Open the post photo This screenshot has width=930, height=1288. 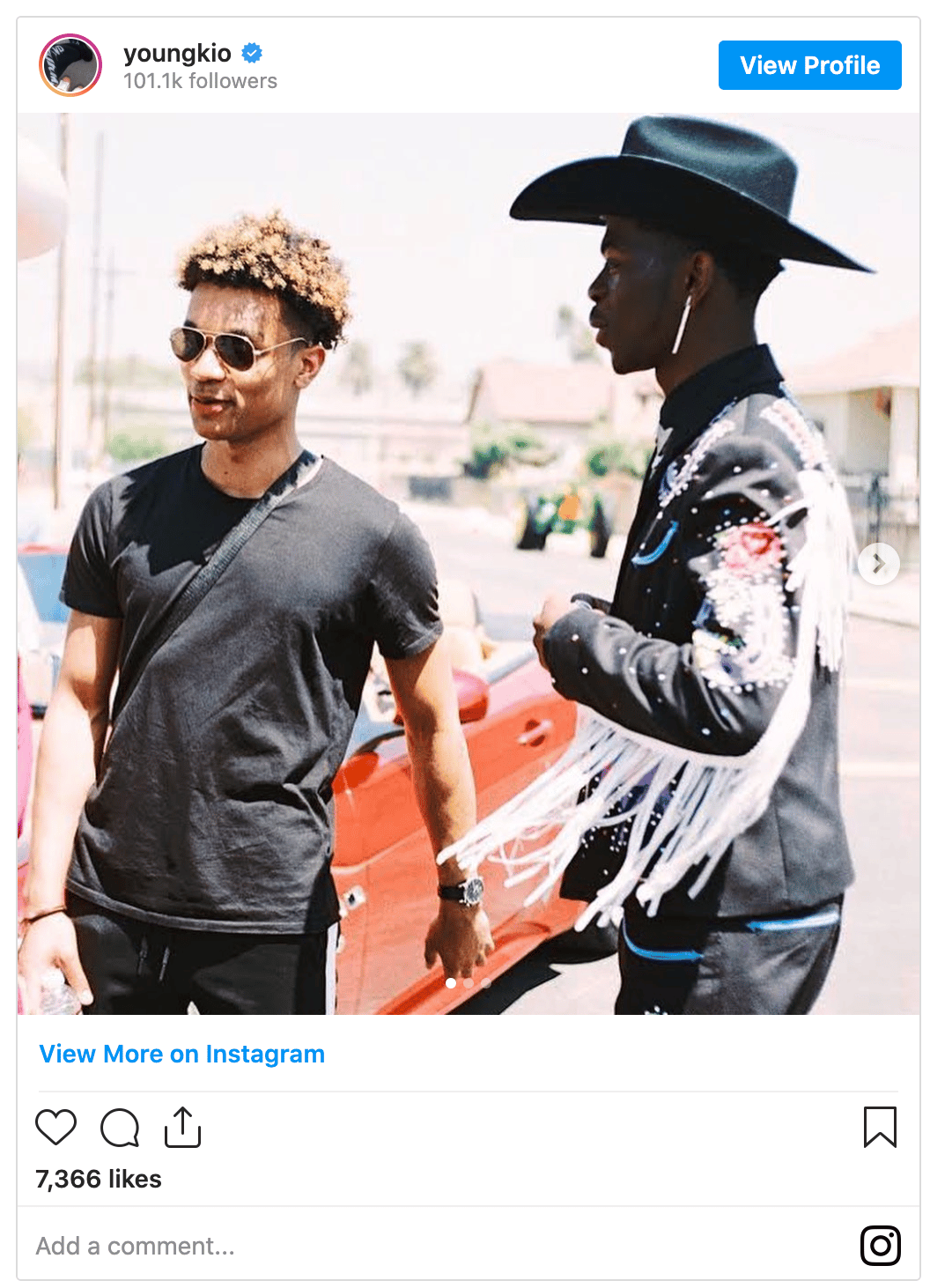tap(440, 564)
